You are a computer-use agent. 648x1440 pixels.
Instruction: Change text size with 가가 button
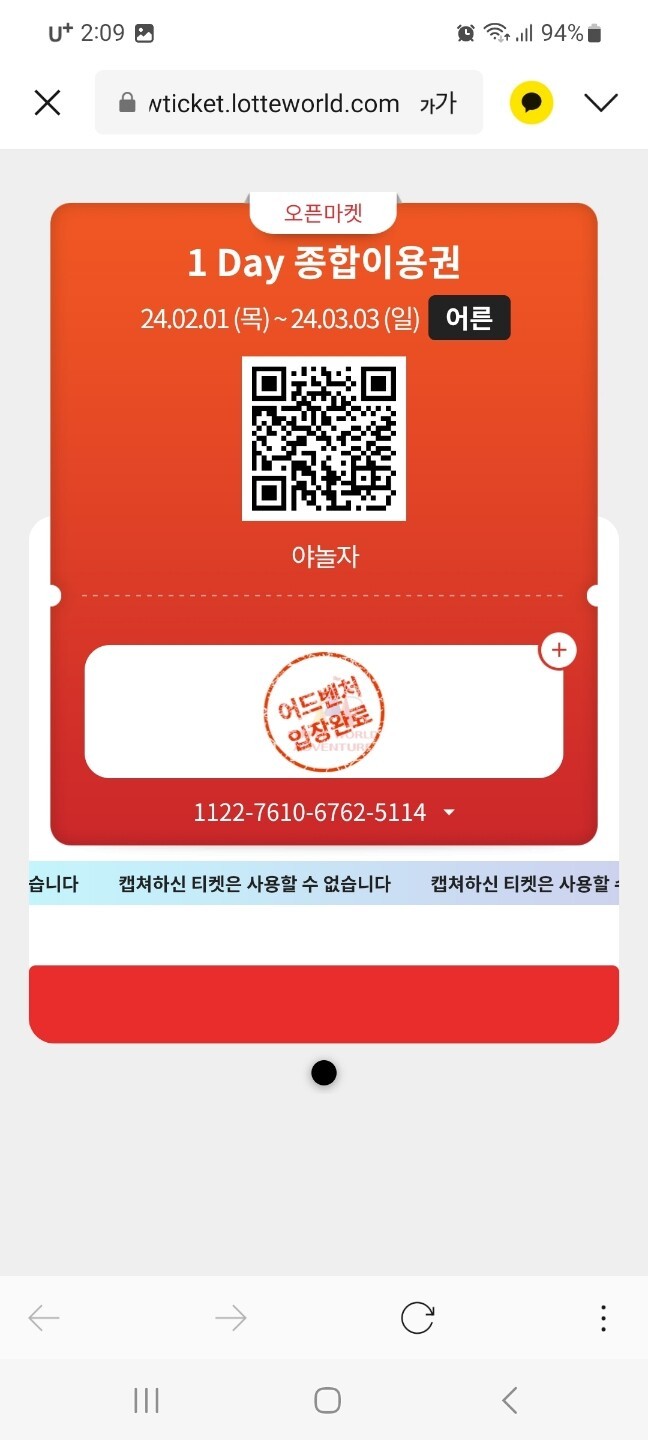(x=437, y=103)
